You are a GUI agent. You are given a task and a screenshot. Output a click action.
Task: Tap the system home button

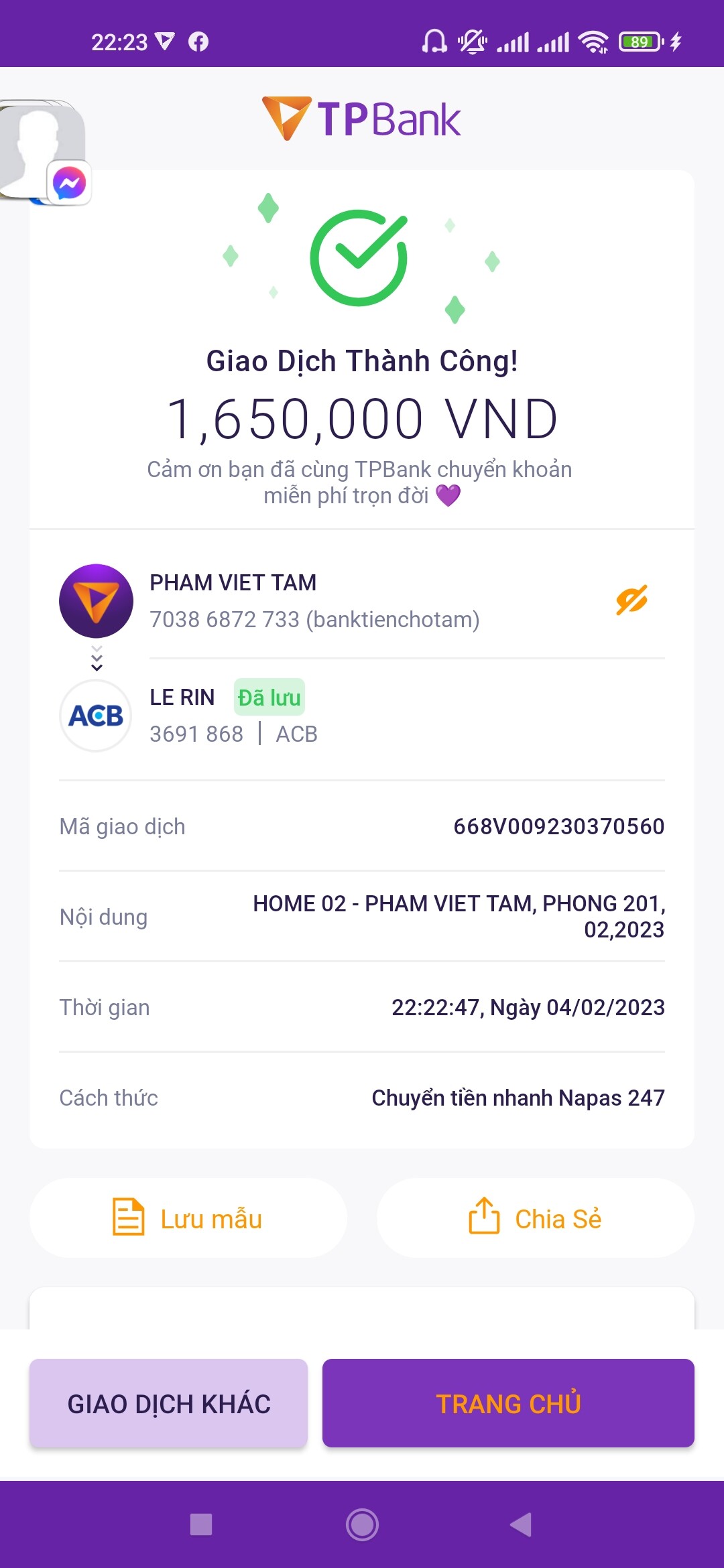[x=362, y=1524]
